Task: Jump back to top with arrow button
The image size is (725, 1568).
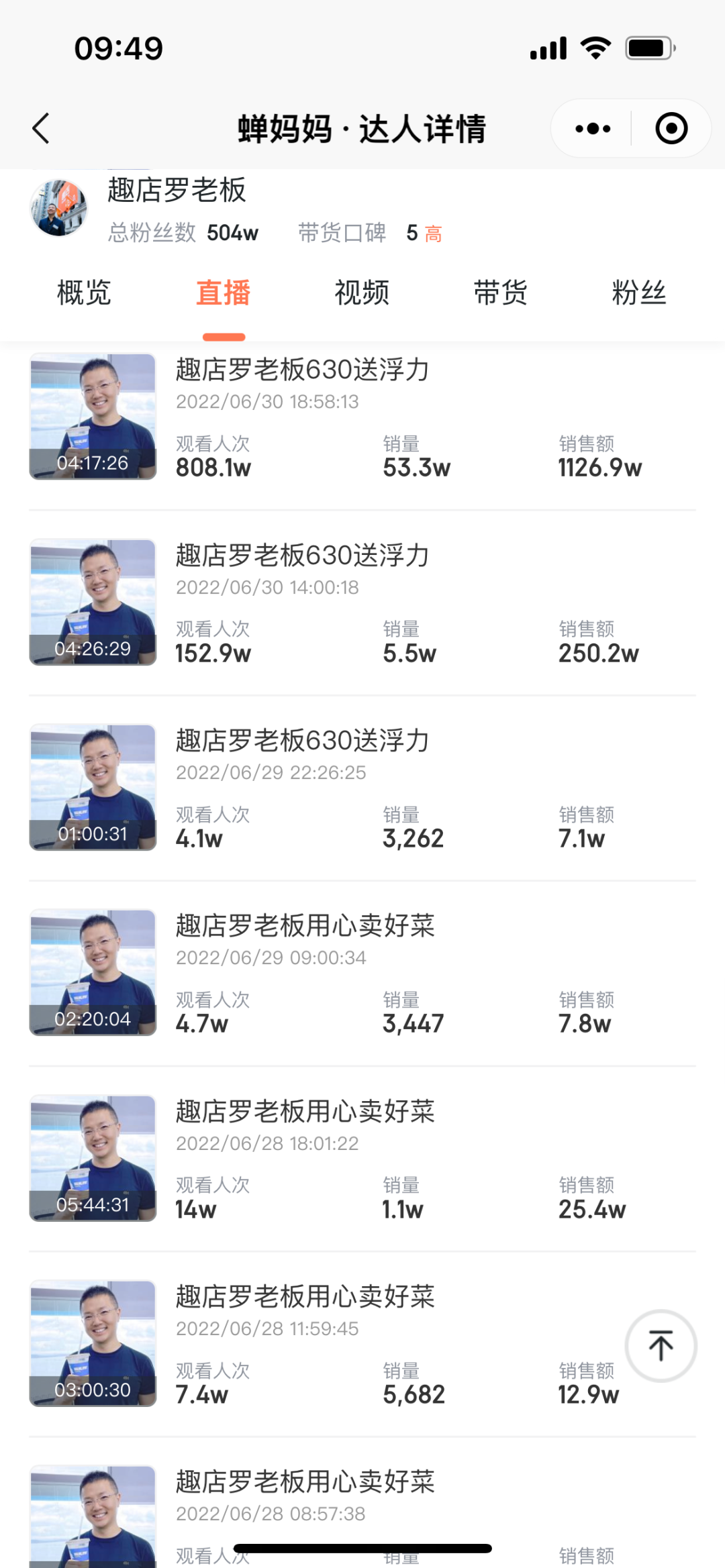Action: pyautogui.click(x=661, y=1346)
